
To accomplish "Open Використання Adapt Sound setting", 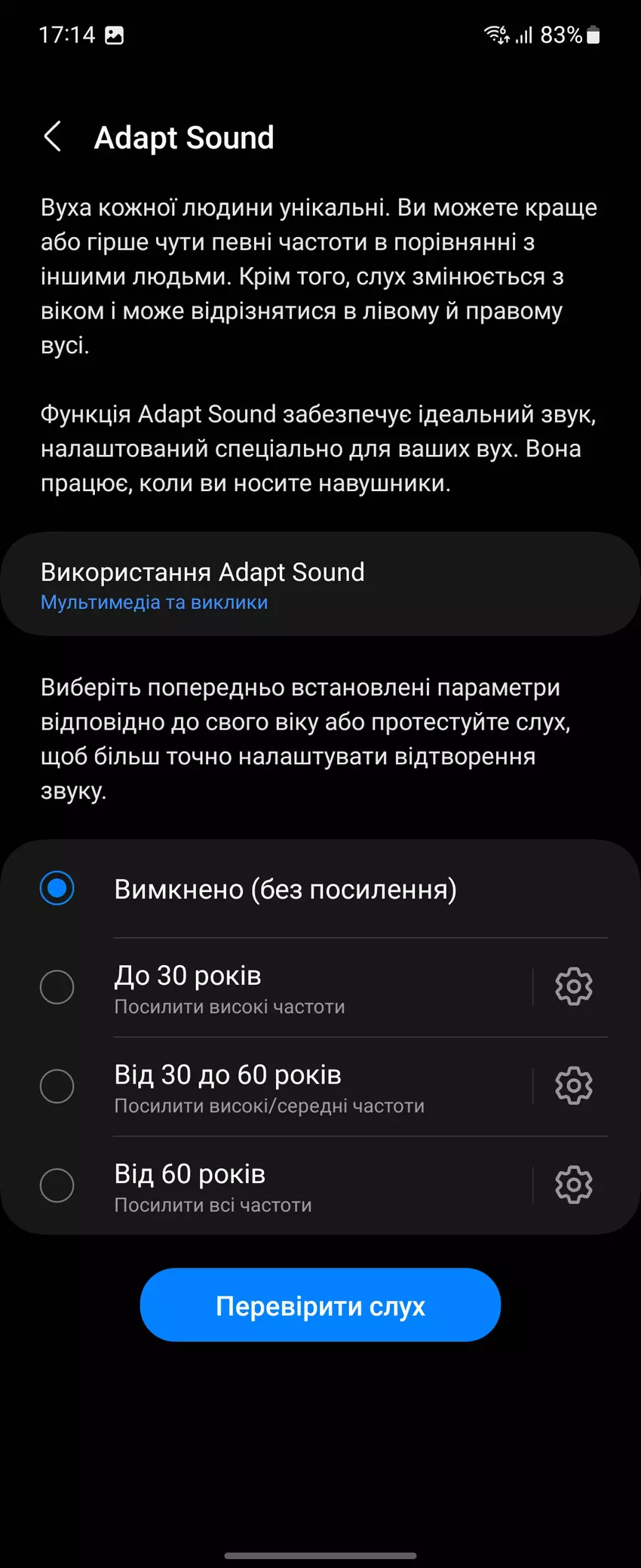I will tap(320, 584).
